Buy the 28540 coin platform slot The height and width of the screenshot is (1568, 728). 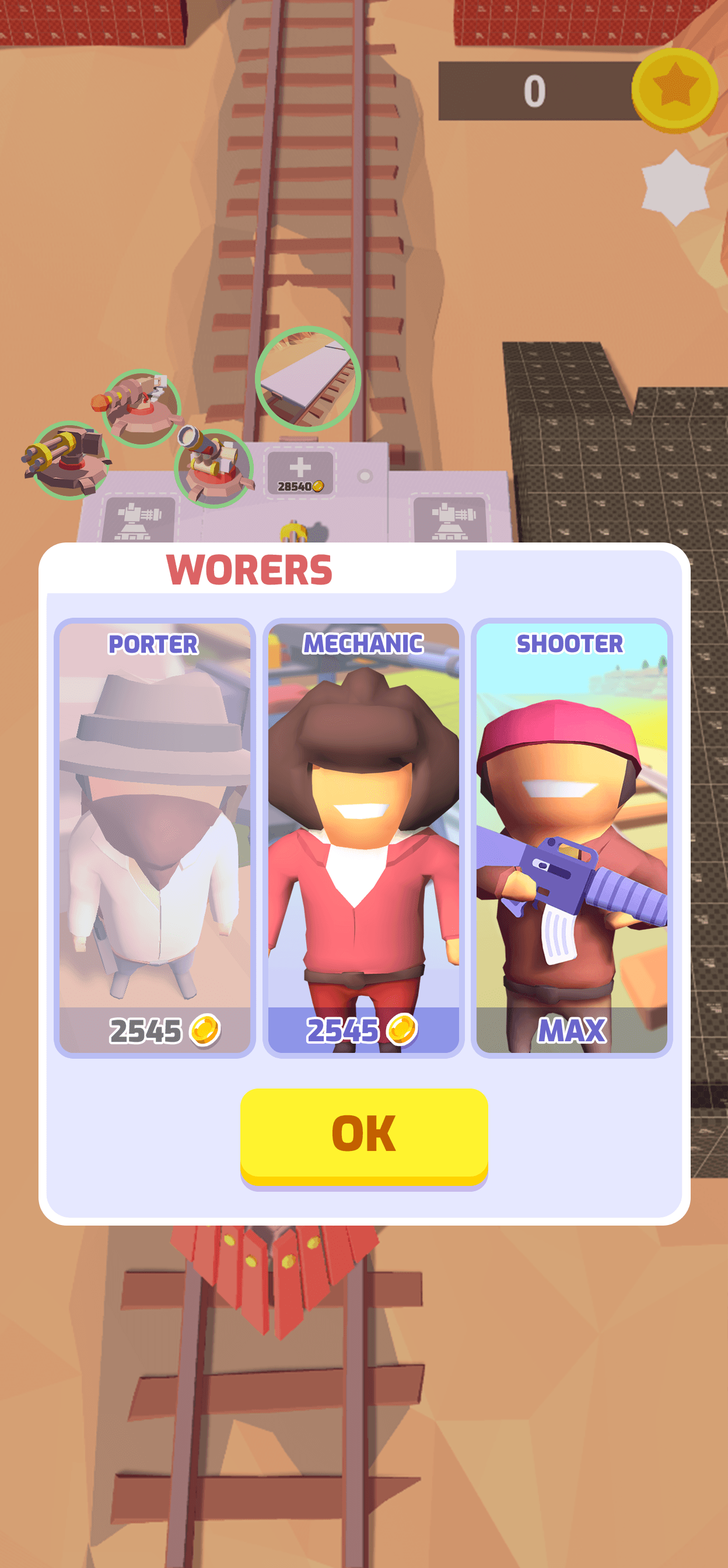point(300,473)
